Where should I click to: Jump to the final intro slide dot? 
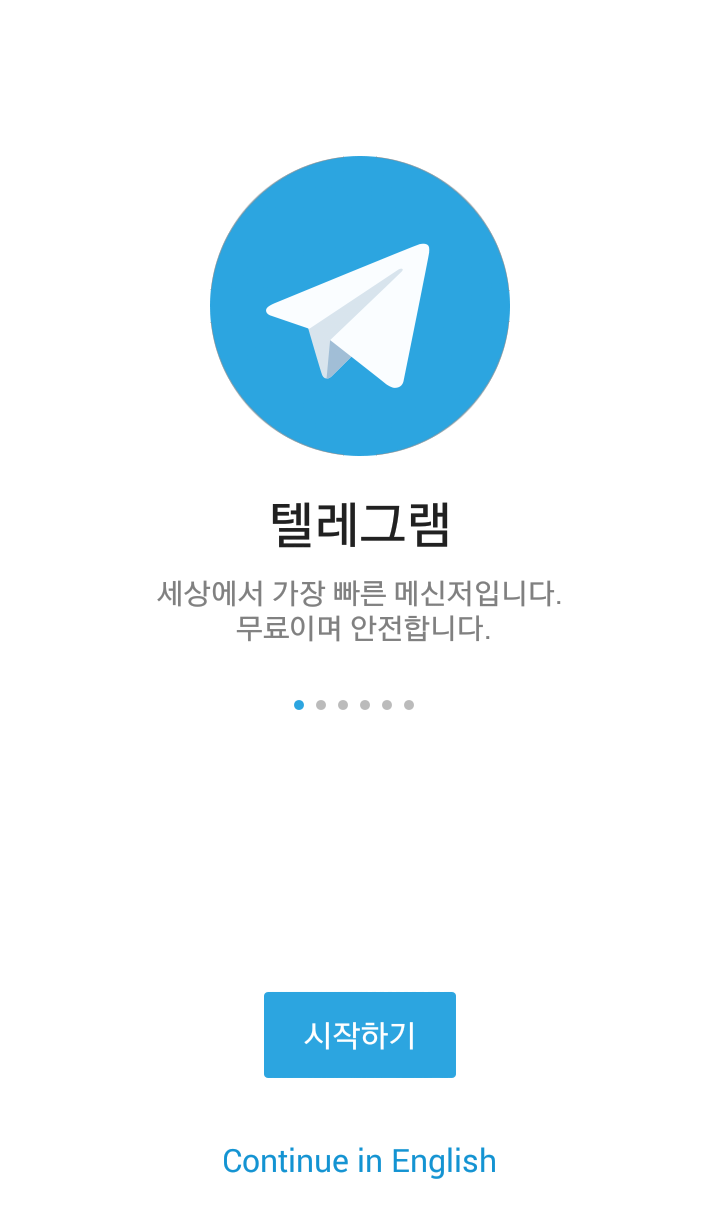coord(409,704)
